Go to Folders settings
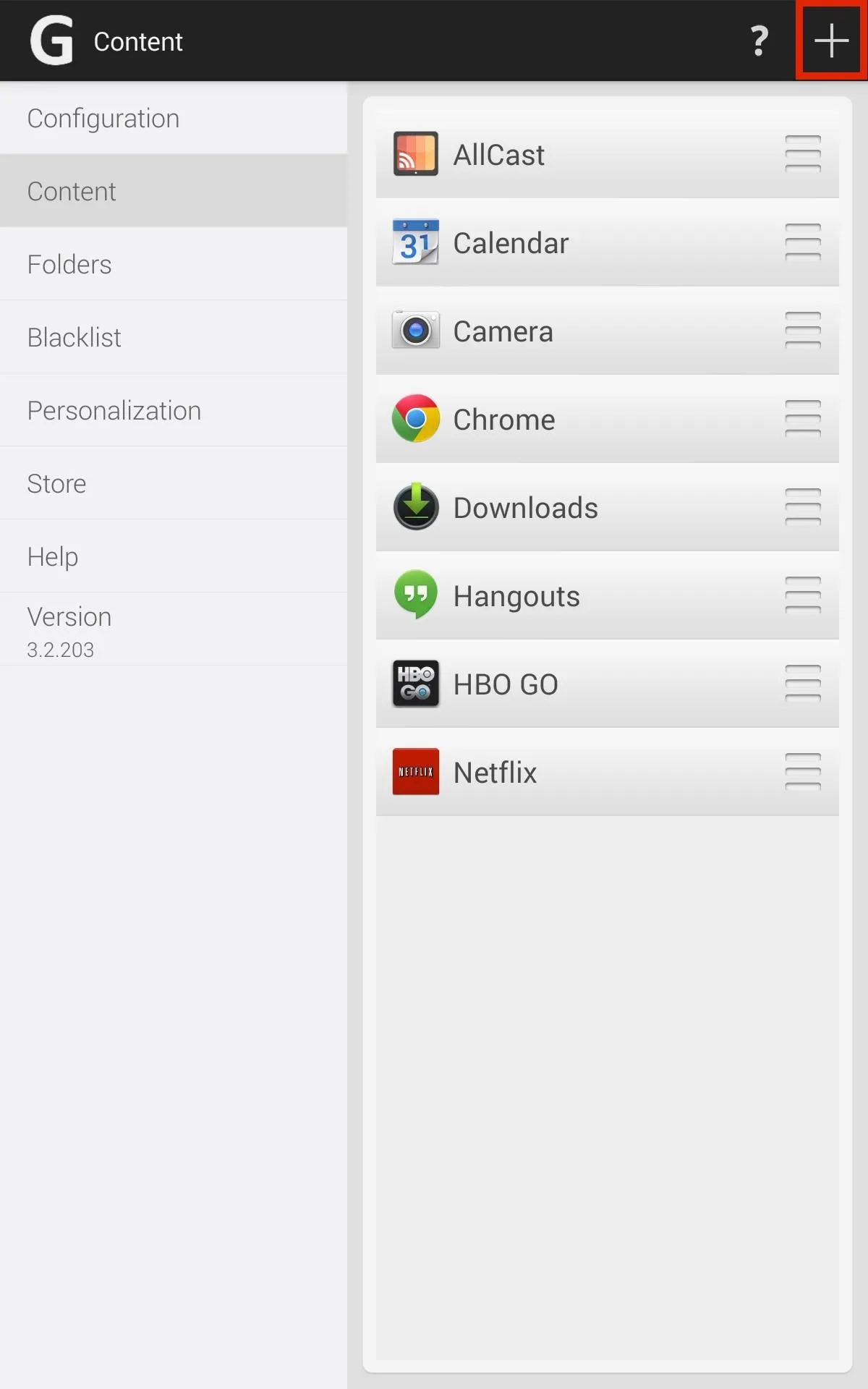The width and height of the screenshot is (868, 1389). (174, 264)
